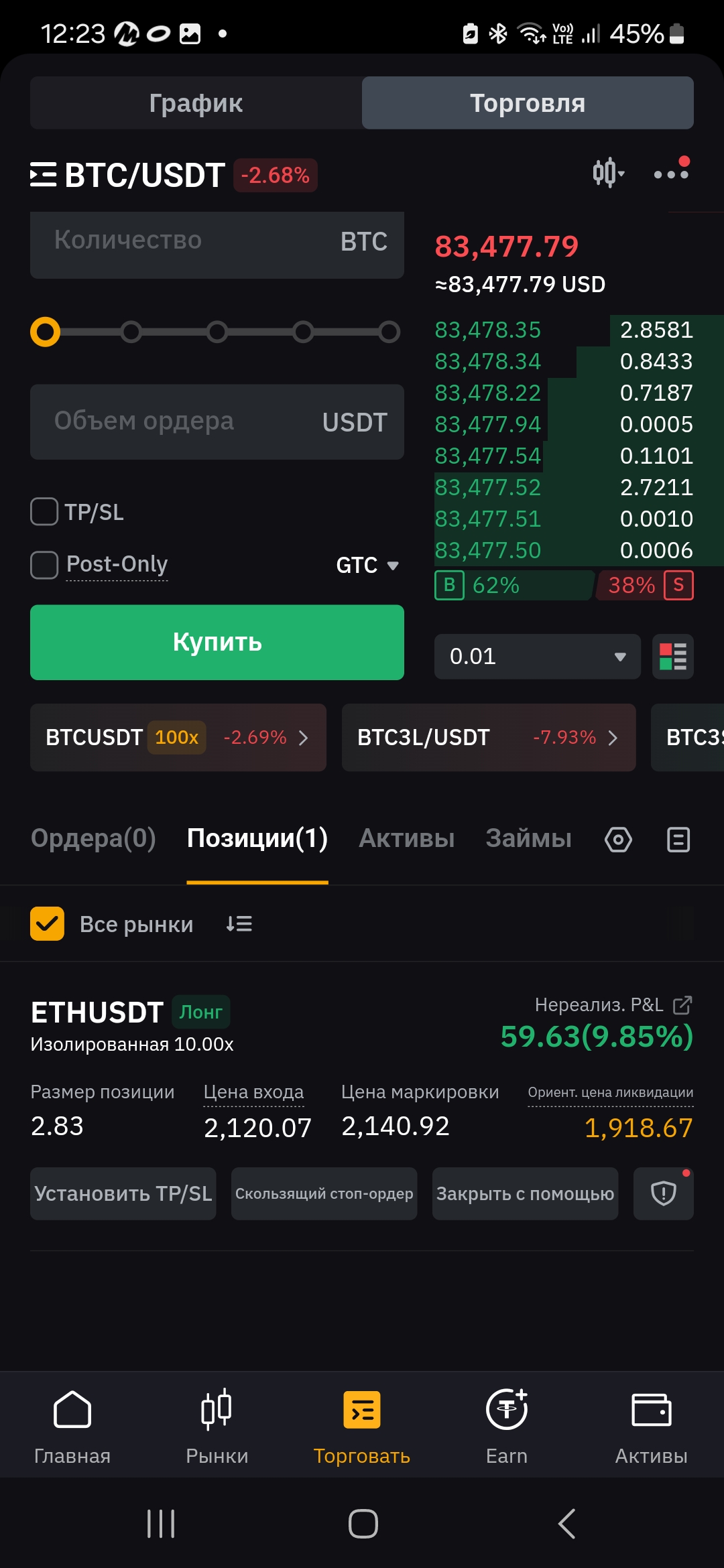Open the BTCUSDT 100x futures card
Screen dimensions: 724x1568
coord(178,737)
